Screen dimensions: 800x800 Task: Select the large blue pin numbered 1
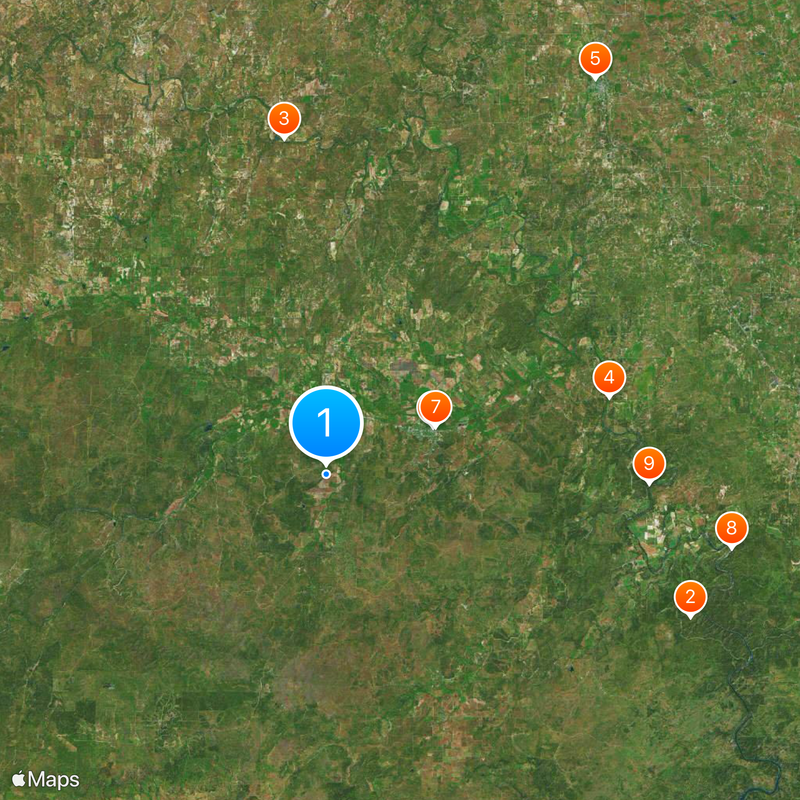(x=326, y=424)
